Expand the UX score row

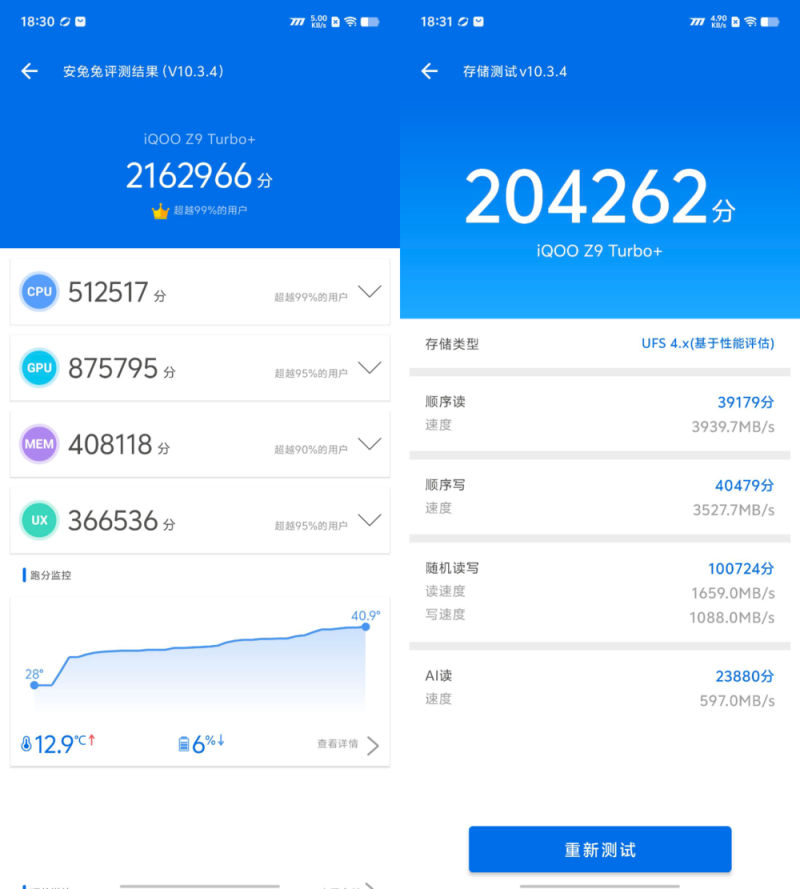coord(369,520)
